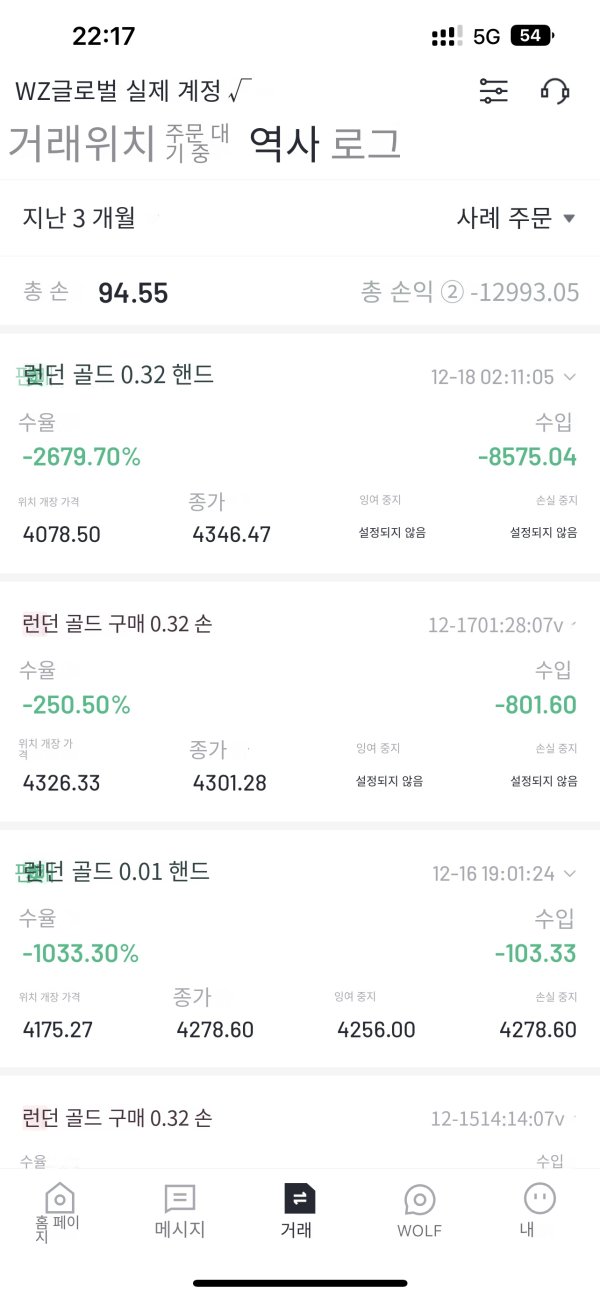
Task: Switch to the 주문 대기중 tab
Action: click(197, 143)
